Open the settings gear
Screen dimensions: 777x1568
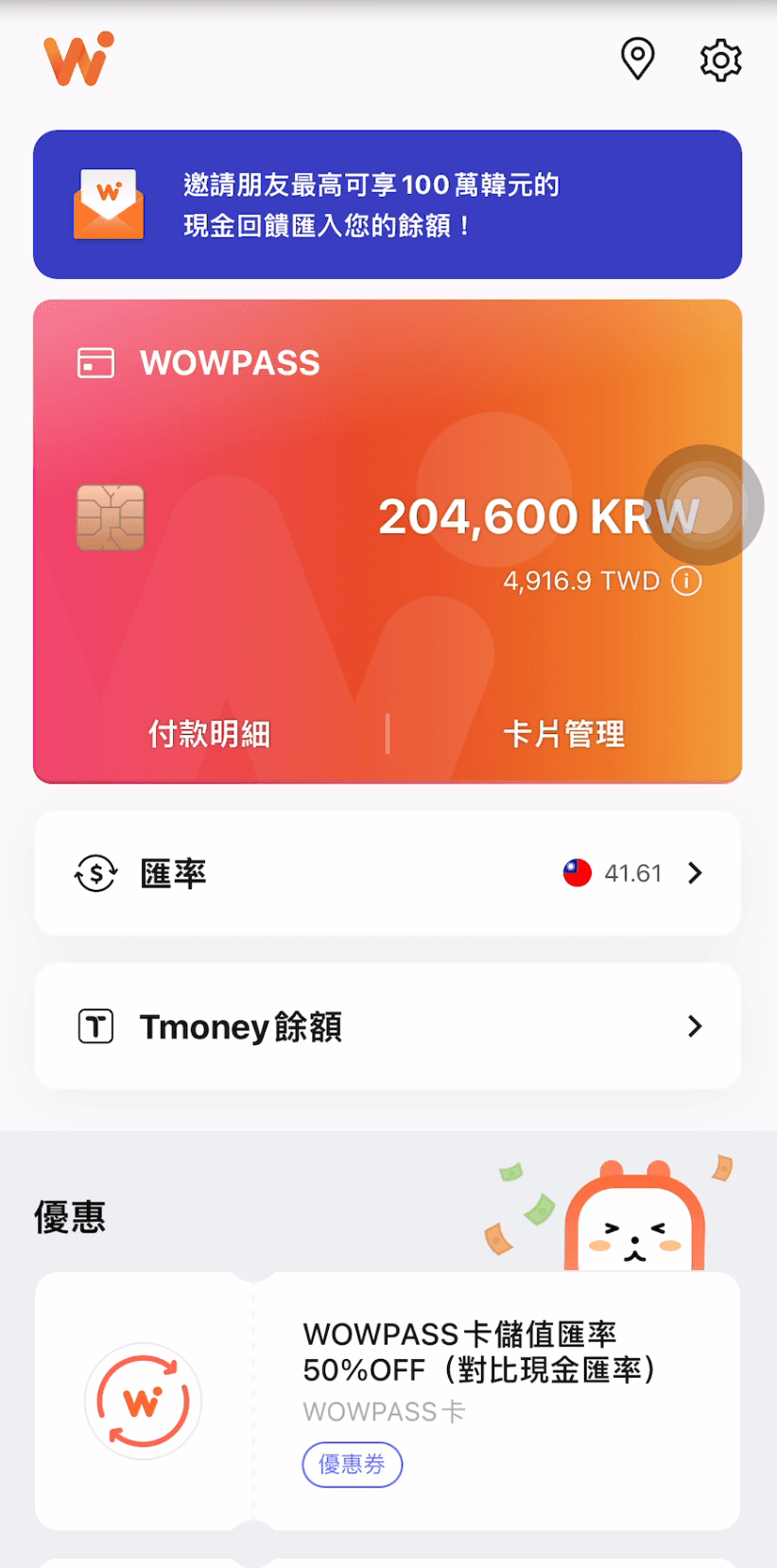coord(720,61)
